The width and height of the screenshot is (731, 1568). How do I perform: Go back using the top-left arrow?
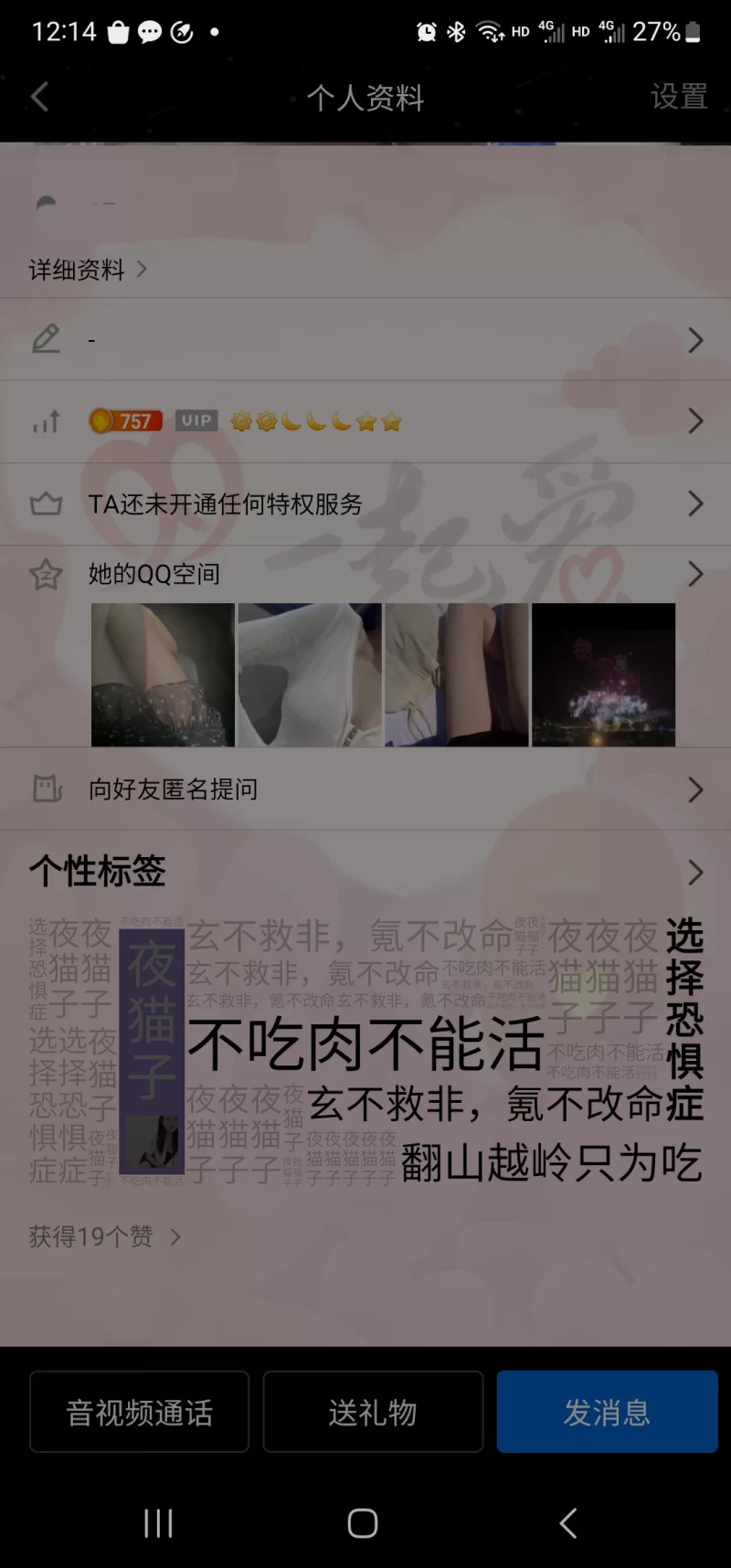coord(39,97)
